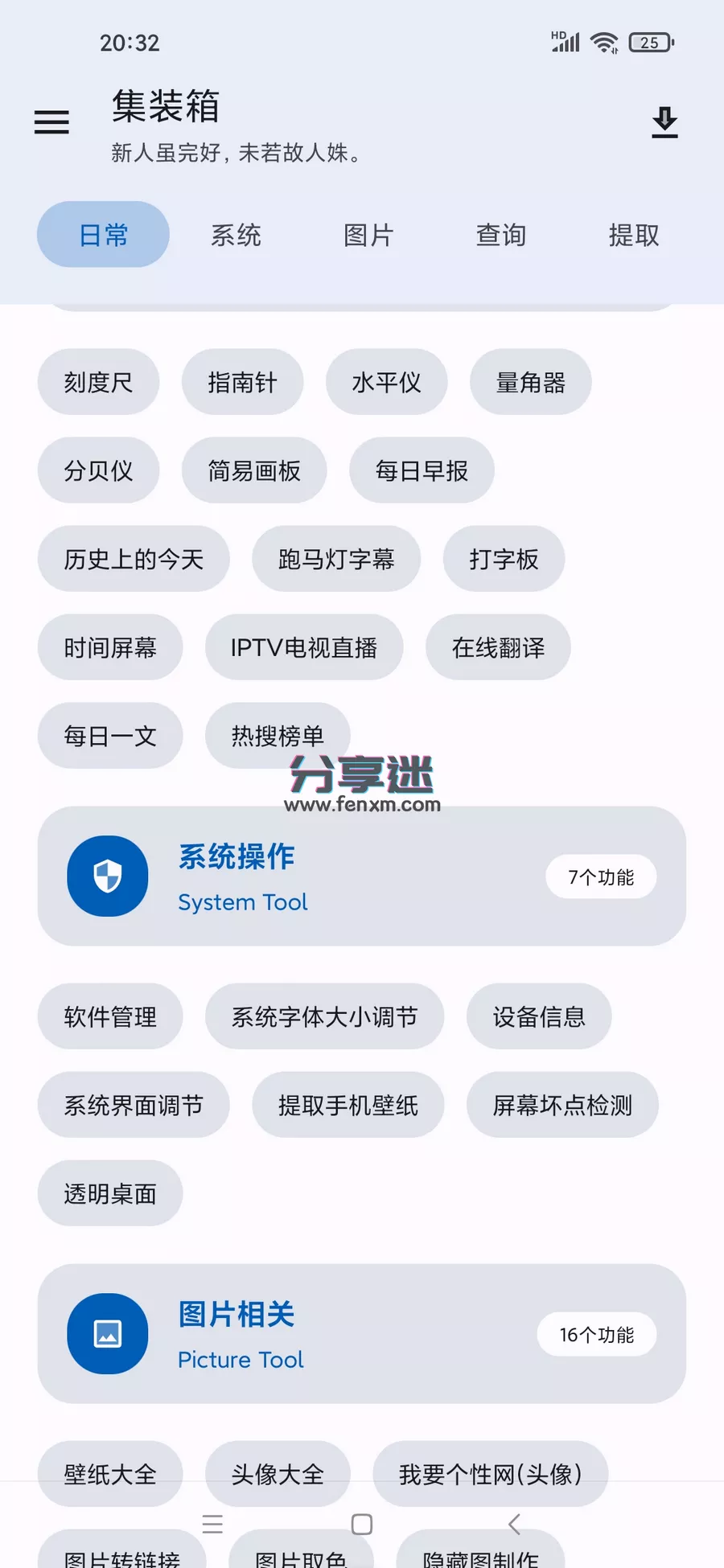Tap the download icon in the top bar
Image resolution: width=724 pixels, height=1568 pixels.
coord(664,121)
